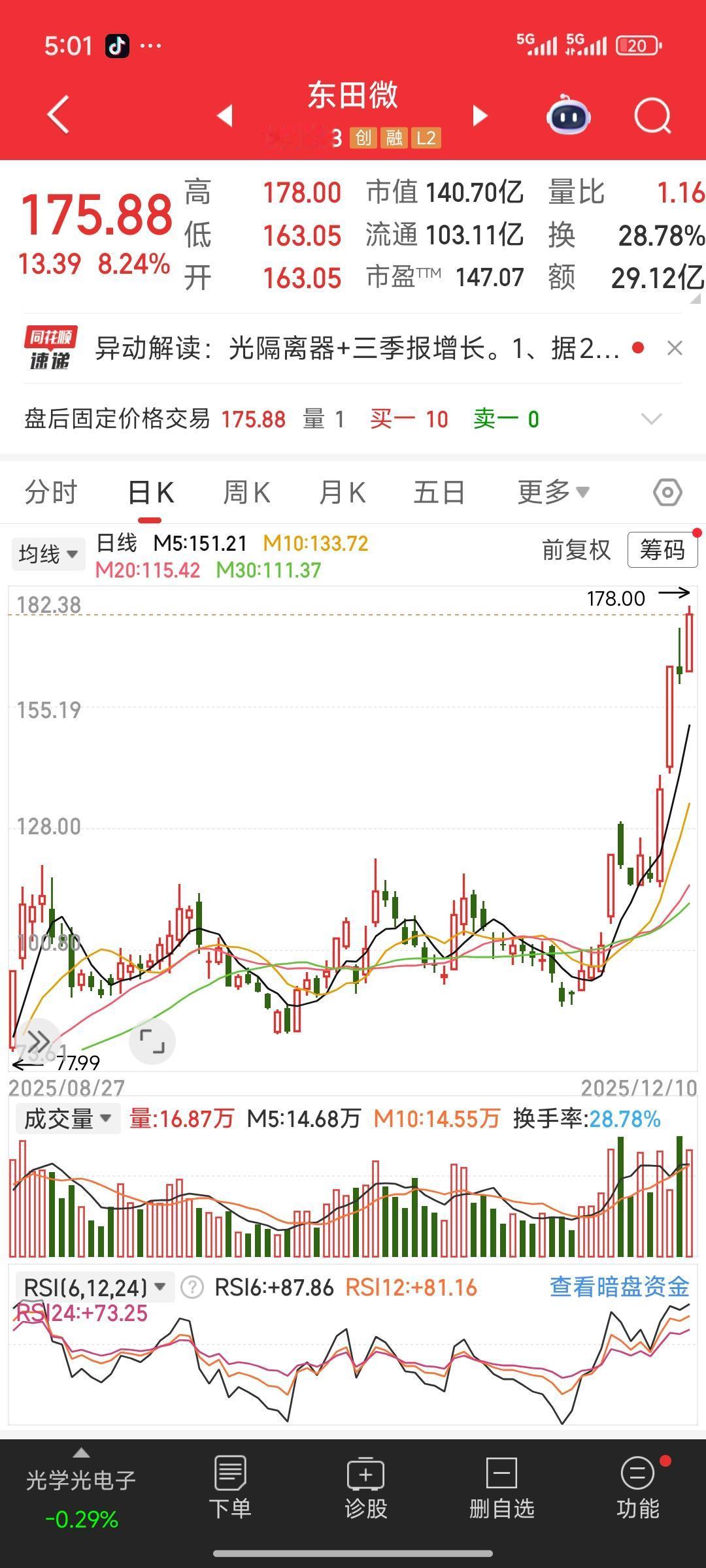The height and width of the screenshot is (1568, 706).
Task: Toggle 前复权 price adjustment mode
Action: 576,551
